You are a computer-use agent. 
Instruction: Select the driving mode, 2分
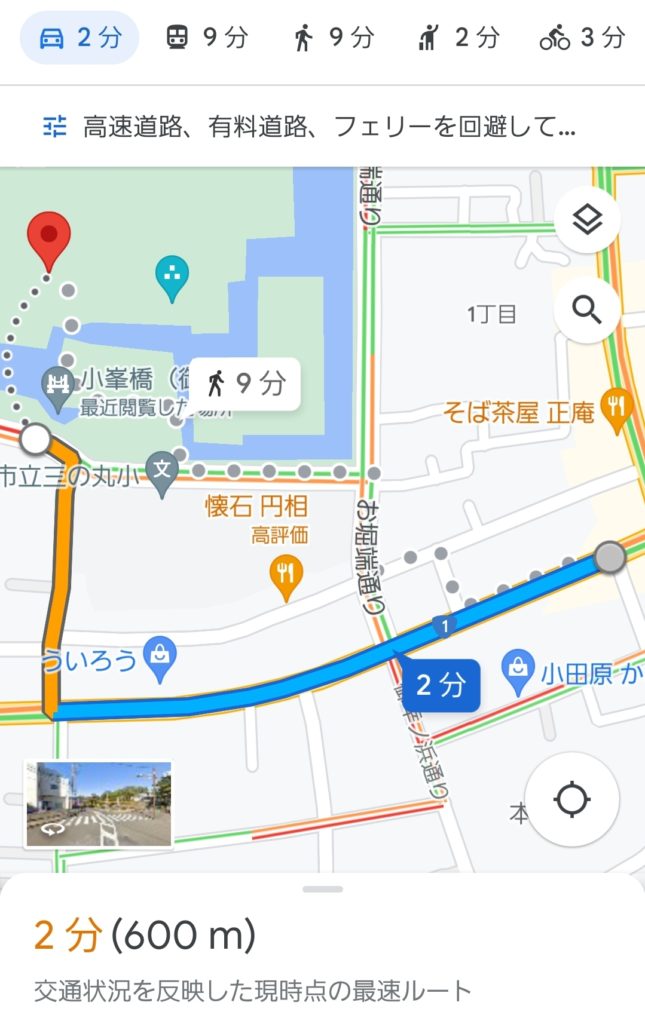tap(78, 38)
